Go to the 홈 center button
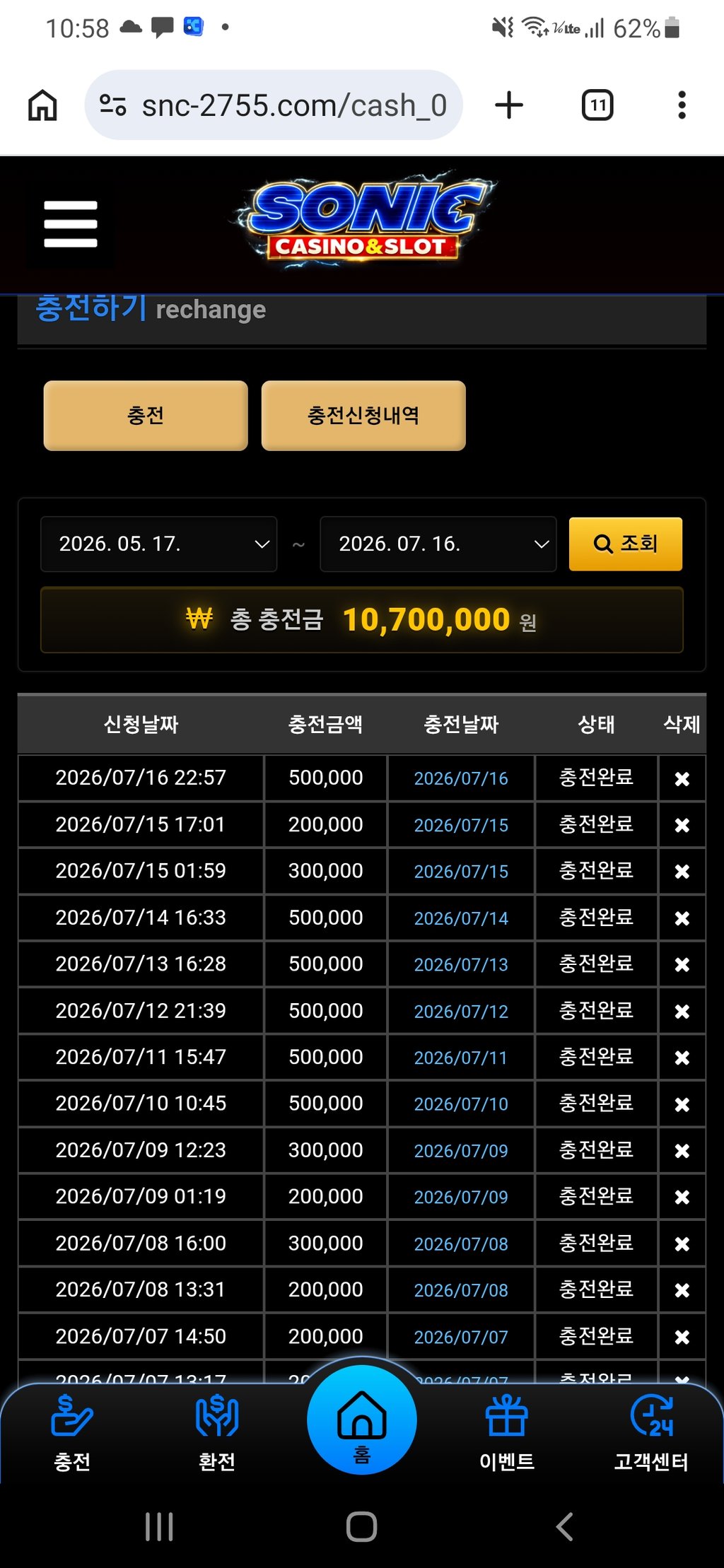 point(362,1420)
